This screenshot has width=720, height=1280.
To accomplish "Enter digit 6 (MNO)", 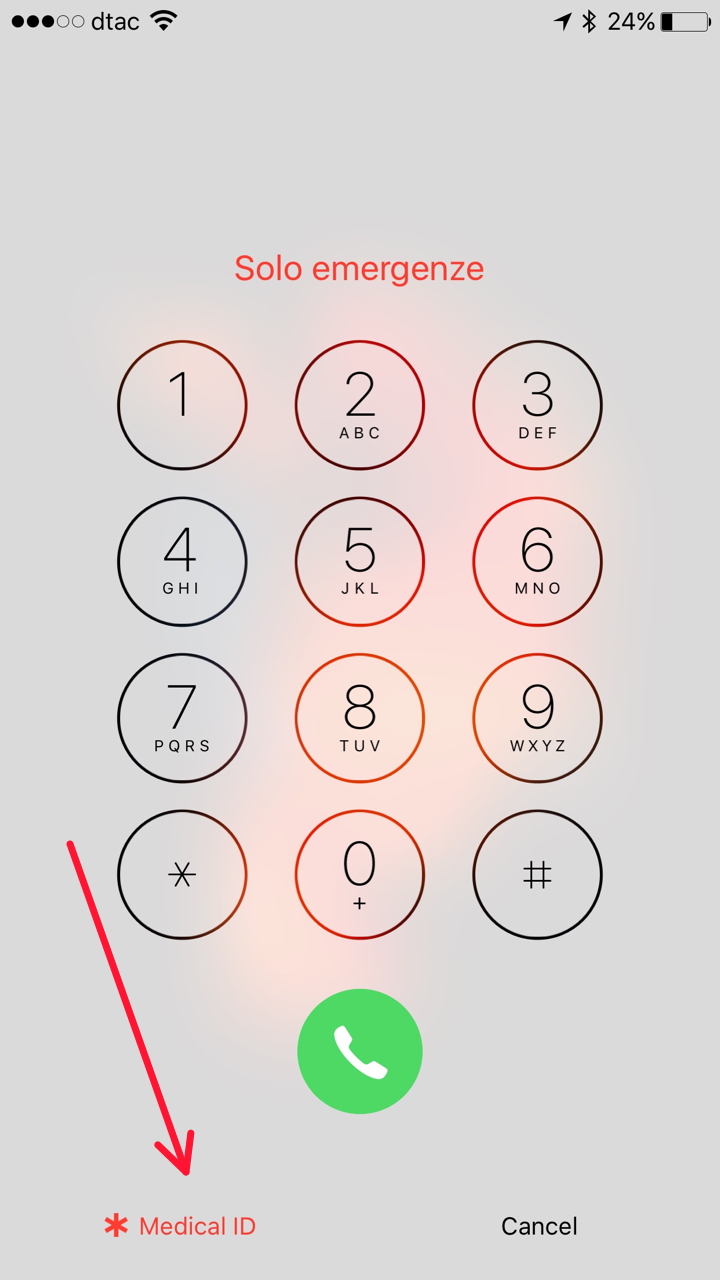I will [538, 561].
